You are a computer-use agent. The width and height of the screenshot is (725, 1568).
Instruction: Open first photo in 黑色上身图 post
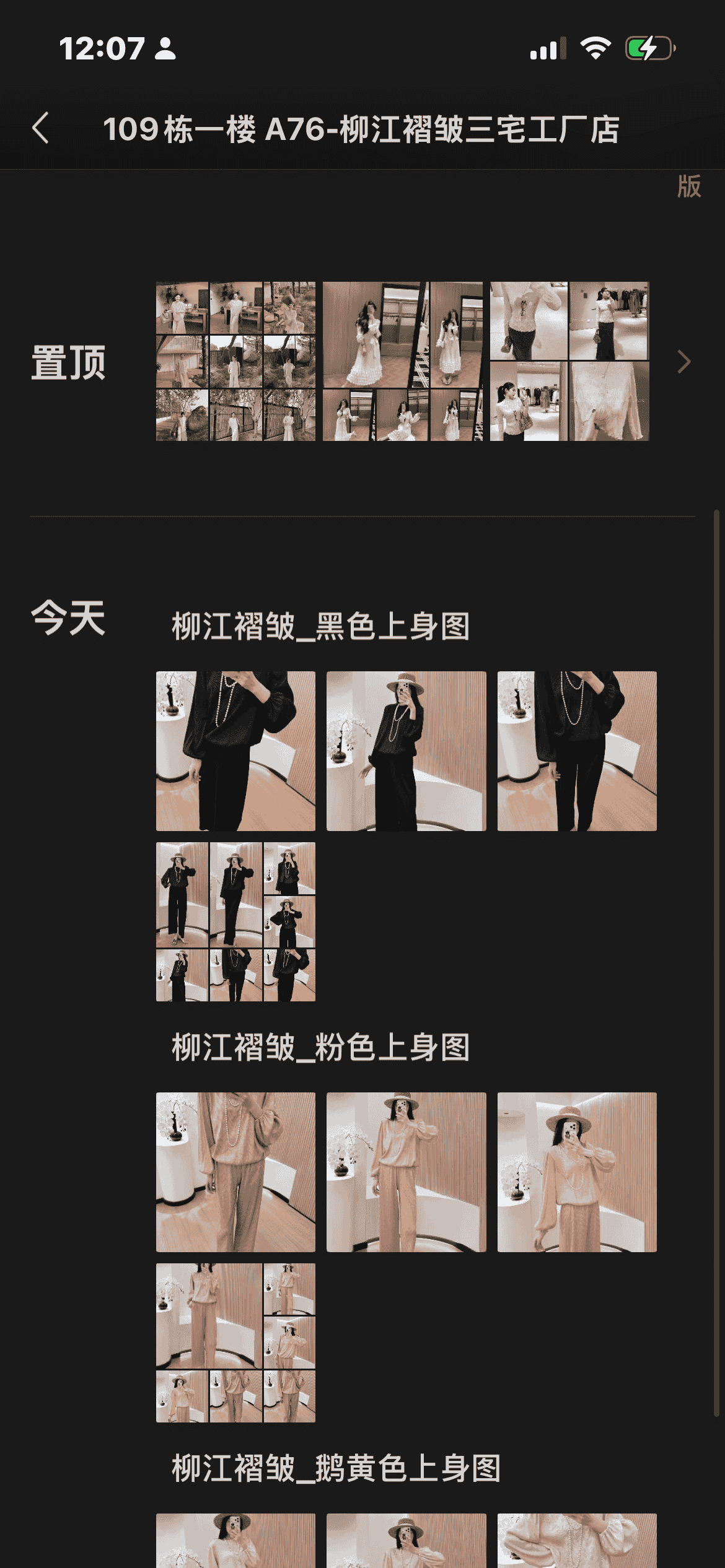pyautogui.click(x=235, y=751)
